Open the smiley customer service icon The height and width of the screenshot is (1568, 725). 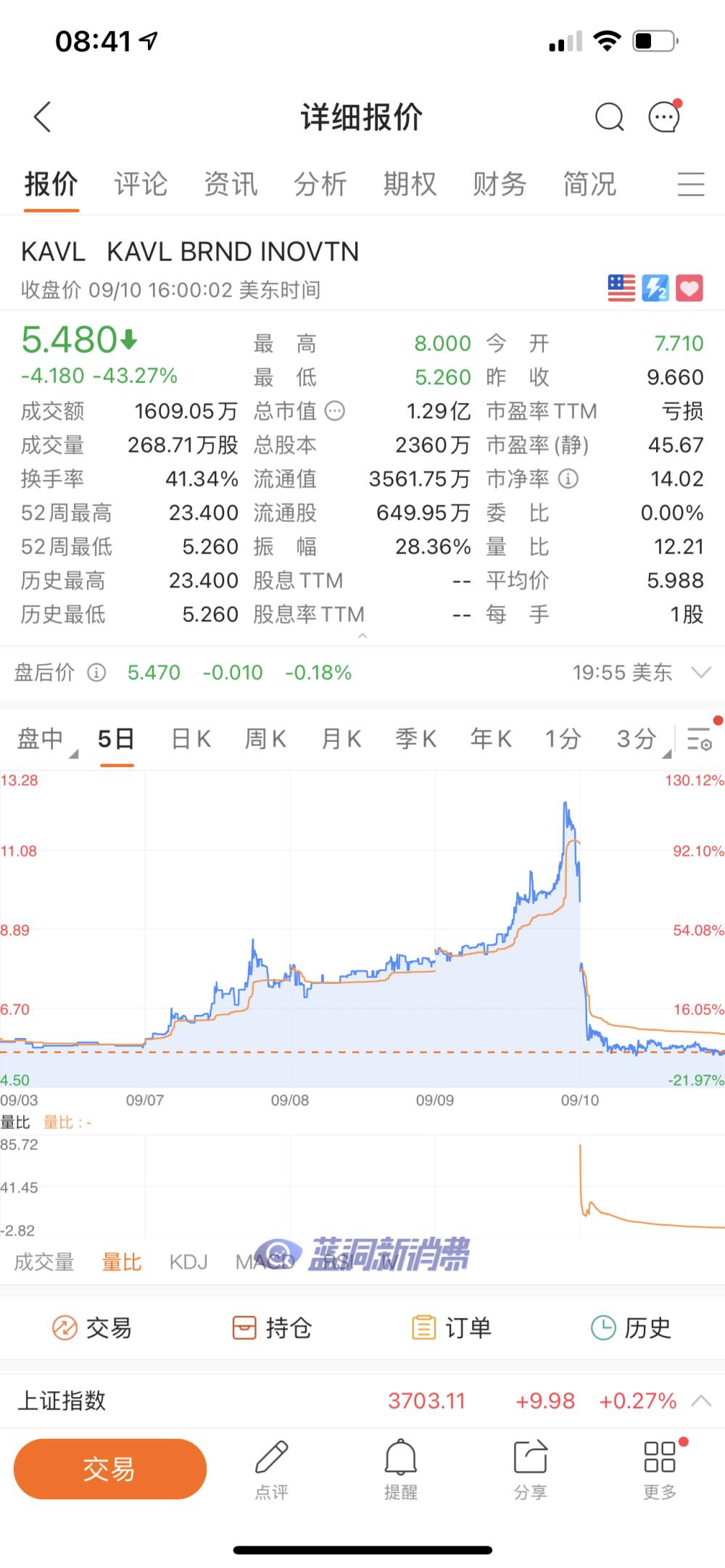(x=663, y=116)
